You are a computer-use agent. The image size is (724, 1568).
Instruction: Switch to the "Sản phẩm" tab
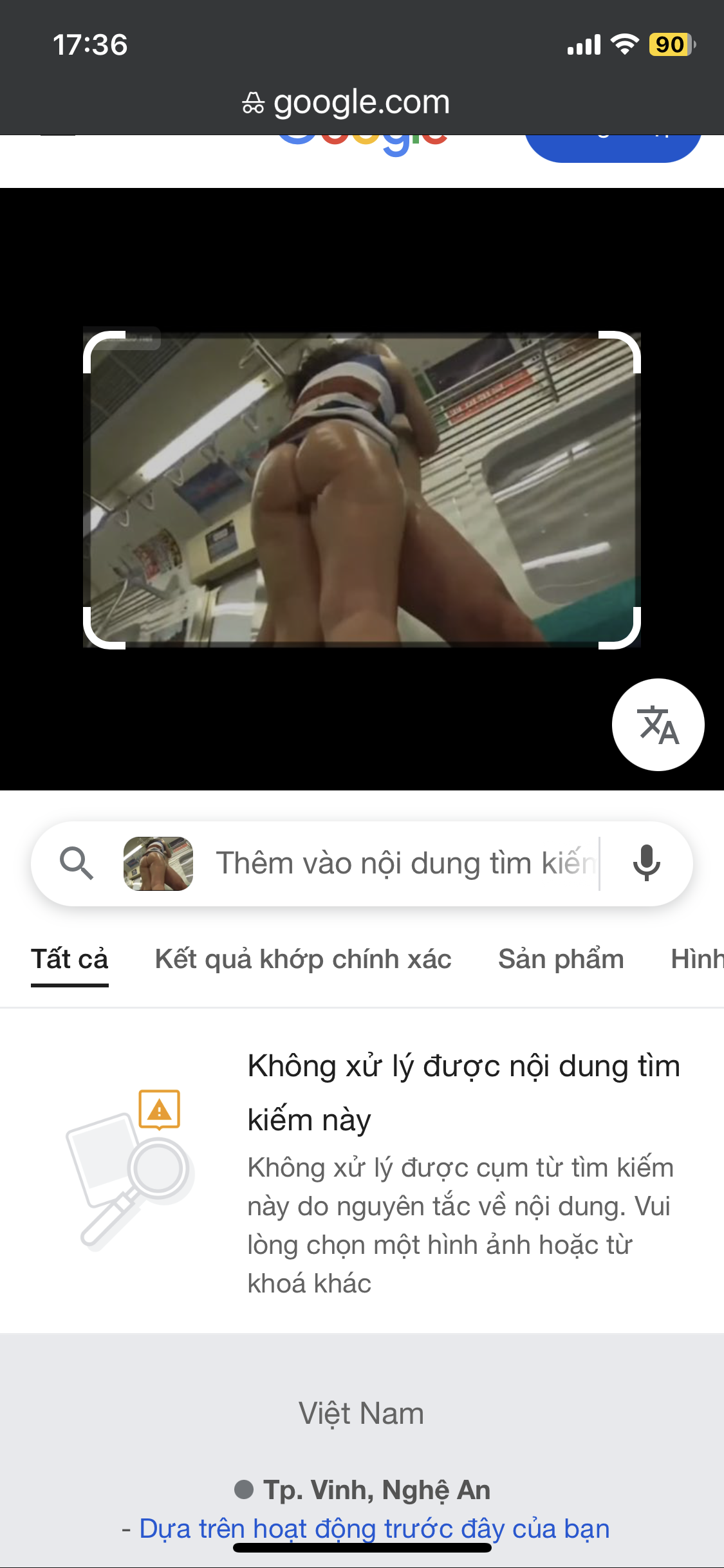tap(561, 959)
